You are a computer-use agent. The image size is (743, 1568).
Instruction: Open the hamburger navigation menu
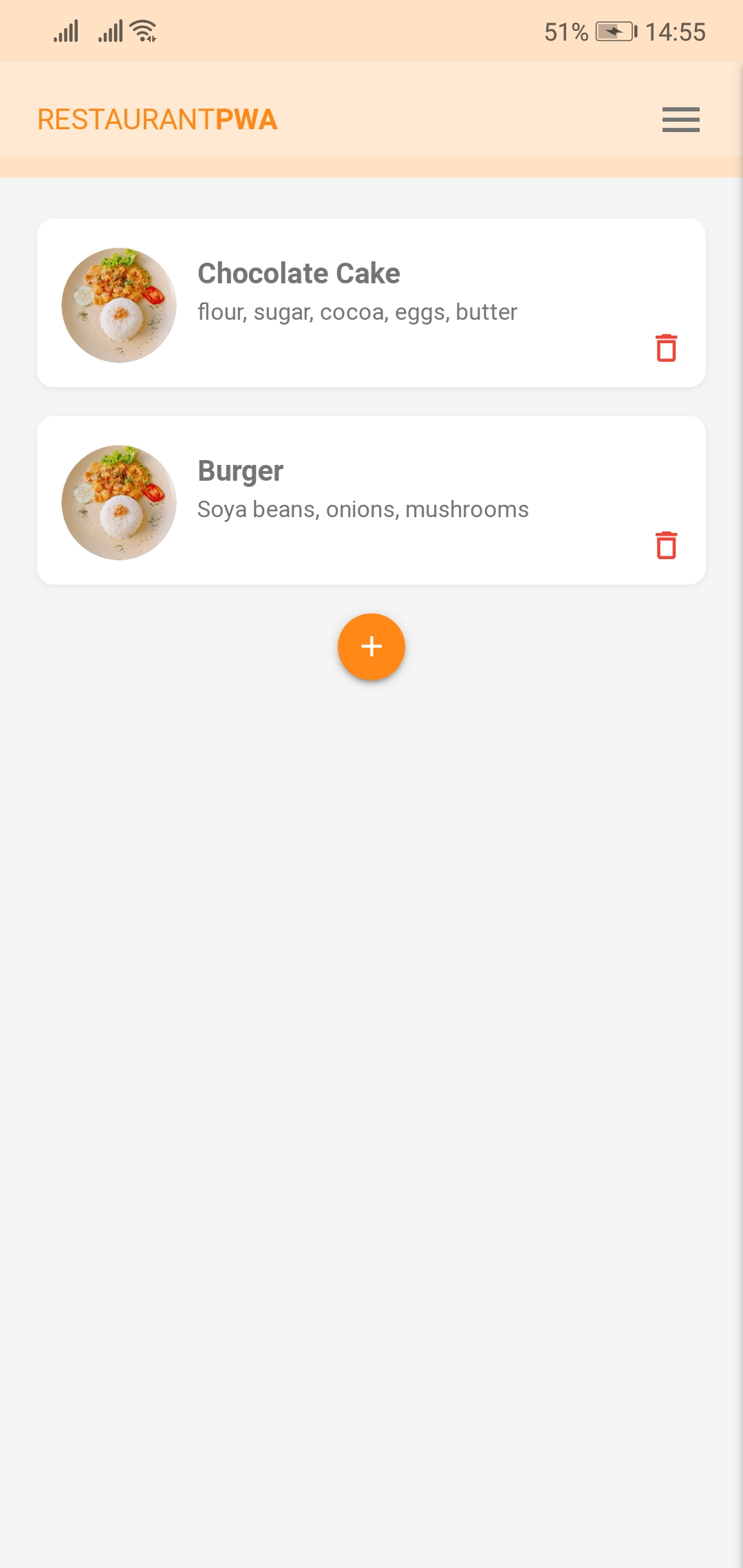tap(680, 120)
